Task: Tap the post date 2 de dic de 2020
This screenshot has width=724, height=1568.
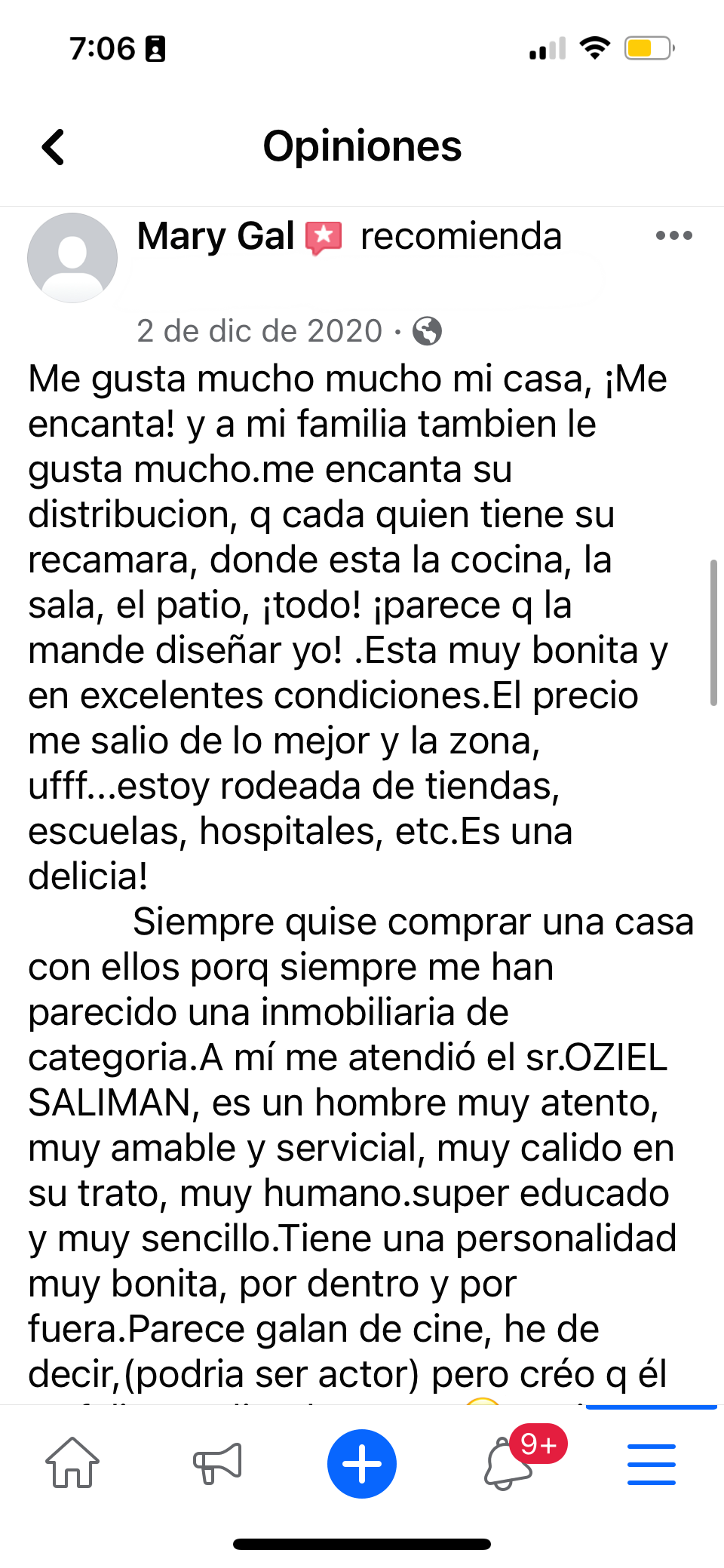Action: pyautogui.click(x=258, y=330)
